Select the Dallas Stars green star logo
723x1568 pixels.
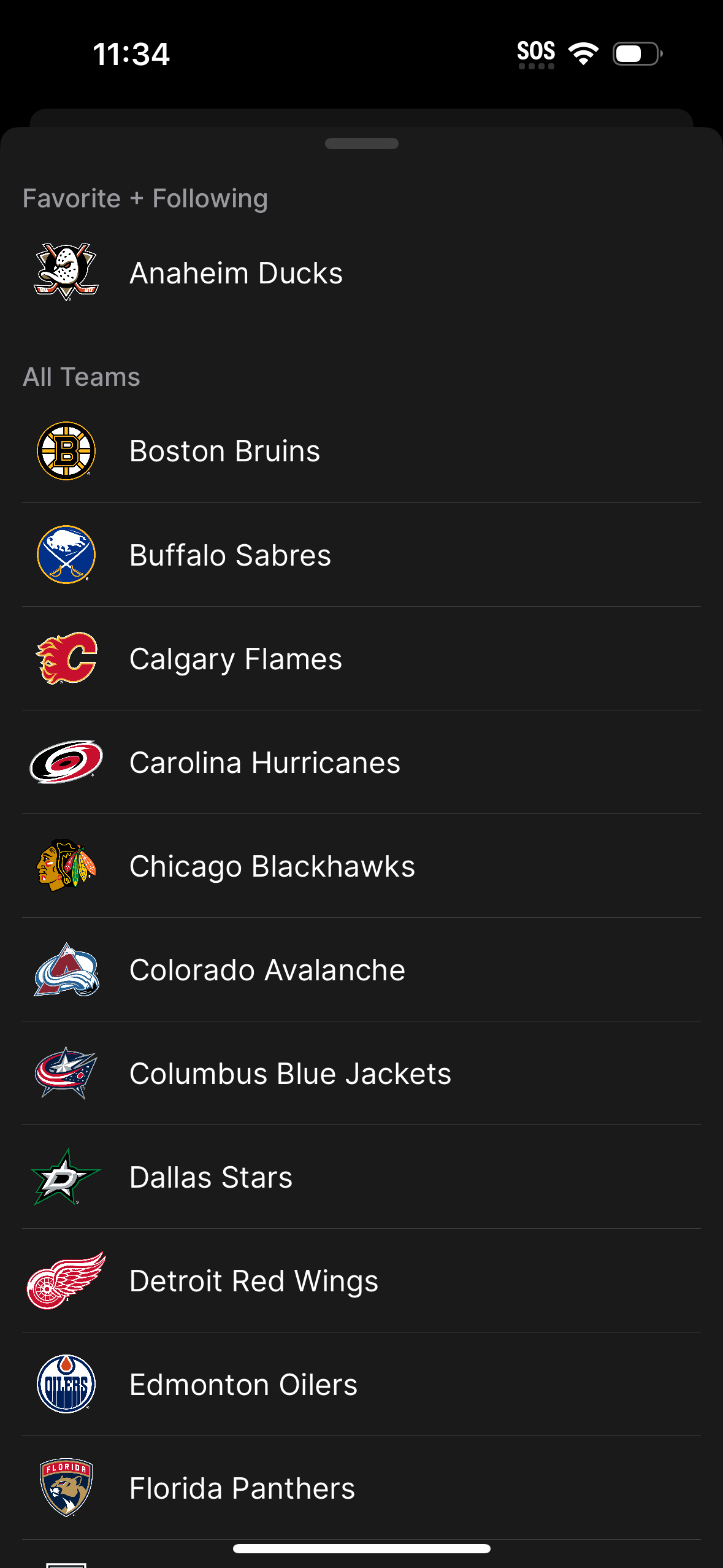point(66,1176)
